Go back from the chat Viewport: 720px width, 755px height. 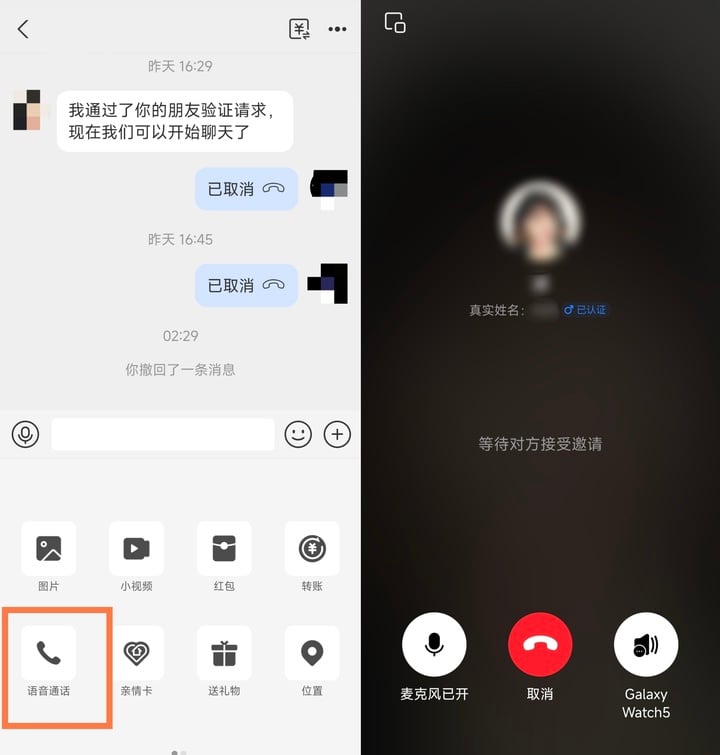[x=23, y=29]
